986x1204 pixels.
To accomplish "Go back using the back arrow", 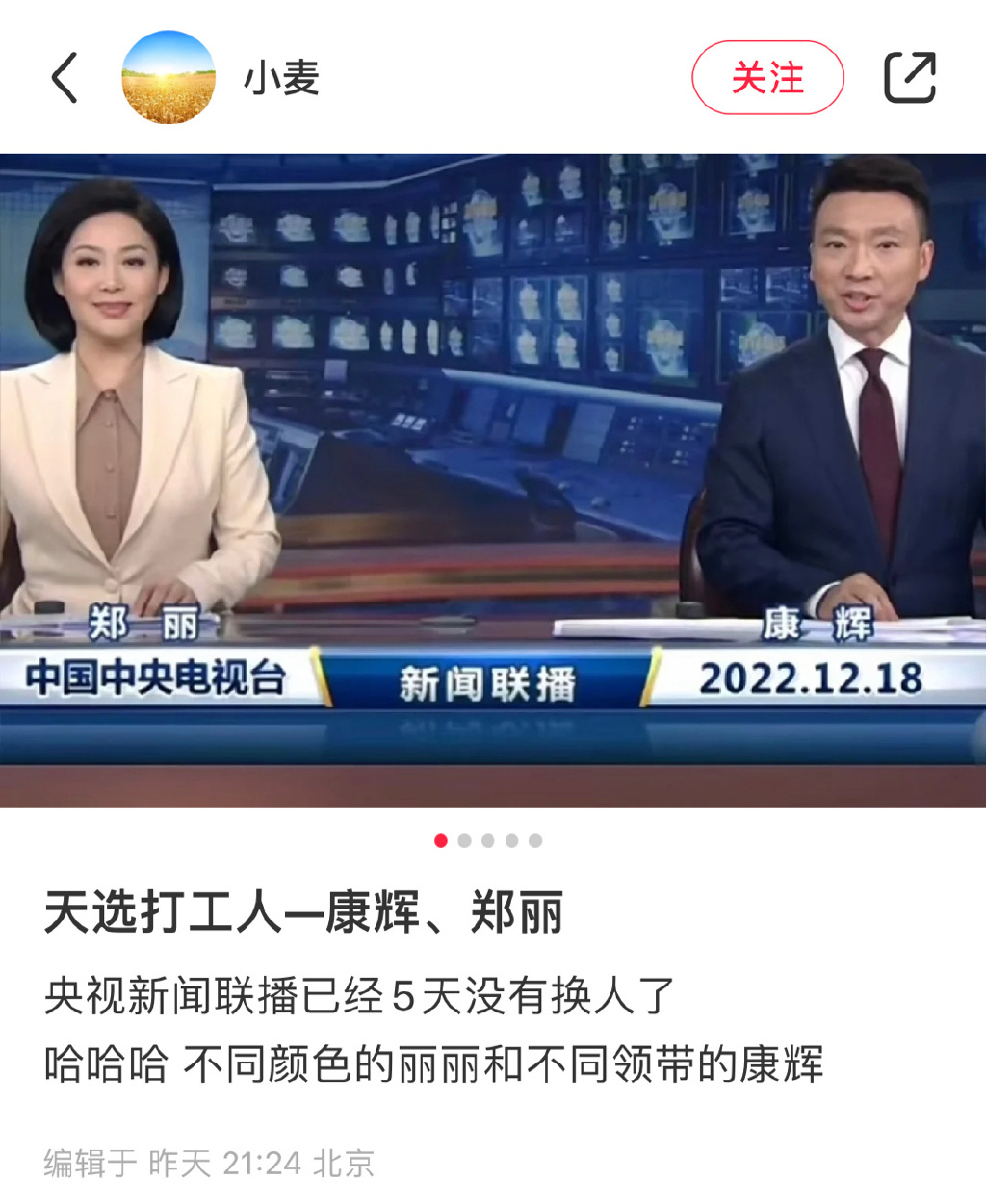I will [x=65, y=78].
